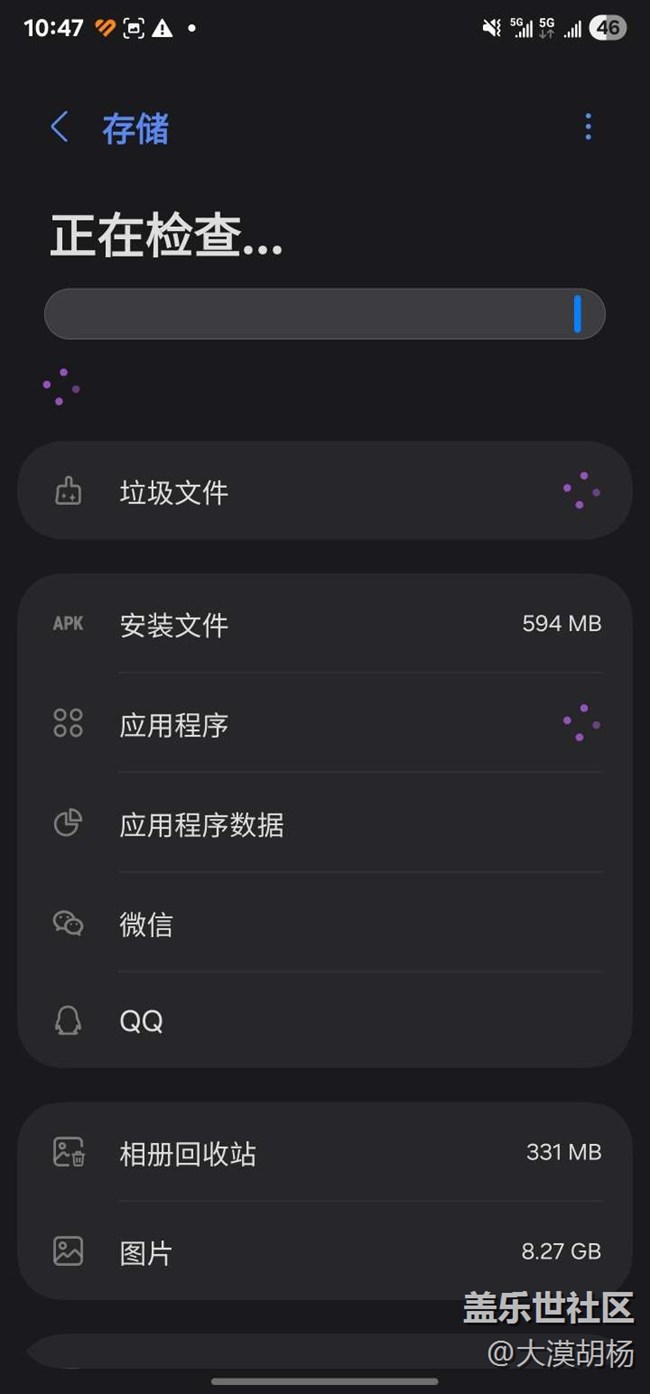Open 微信 storage details
Screen dimensions: 650x1394
[324, 923]
